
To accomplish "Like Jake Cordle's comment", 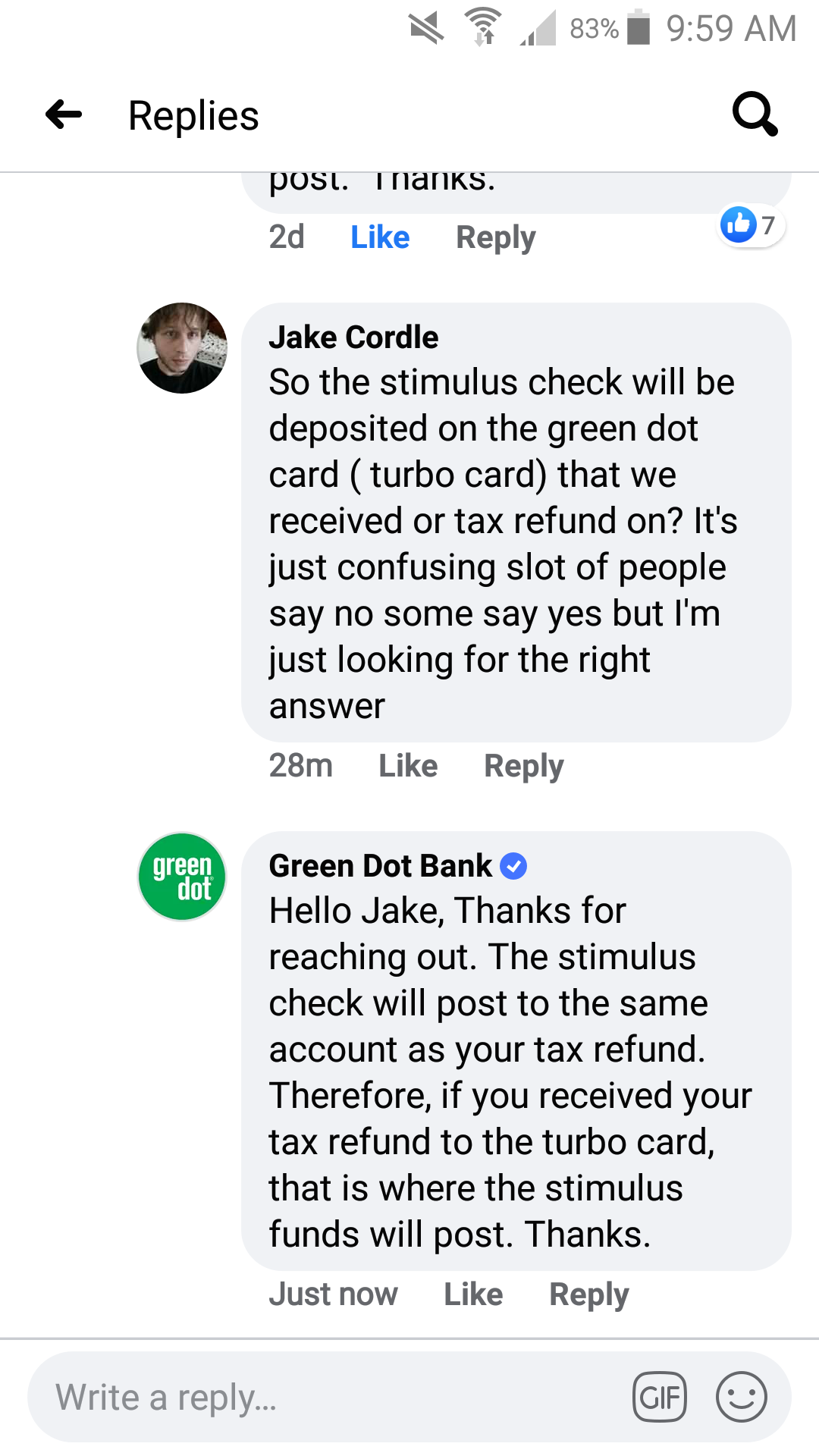I will click(x=408, y=766).
